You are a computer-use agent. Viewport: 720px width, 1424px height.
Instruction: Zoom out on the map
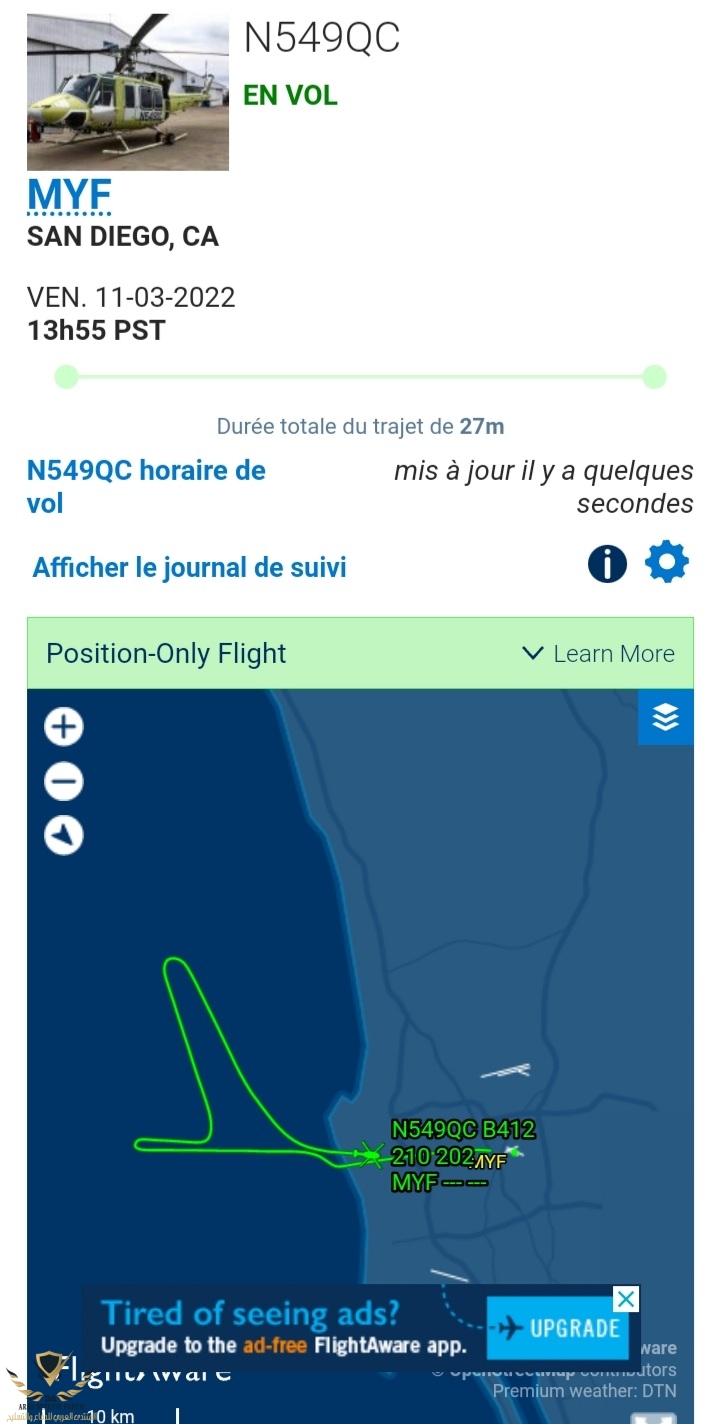tap(64, 782)
